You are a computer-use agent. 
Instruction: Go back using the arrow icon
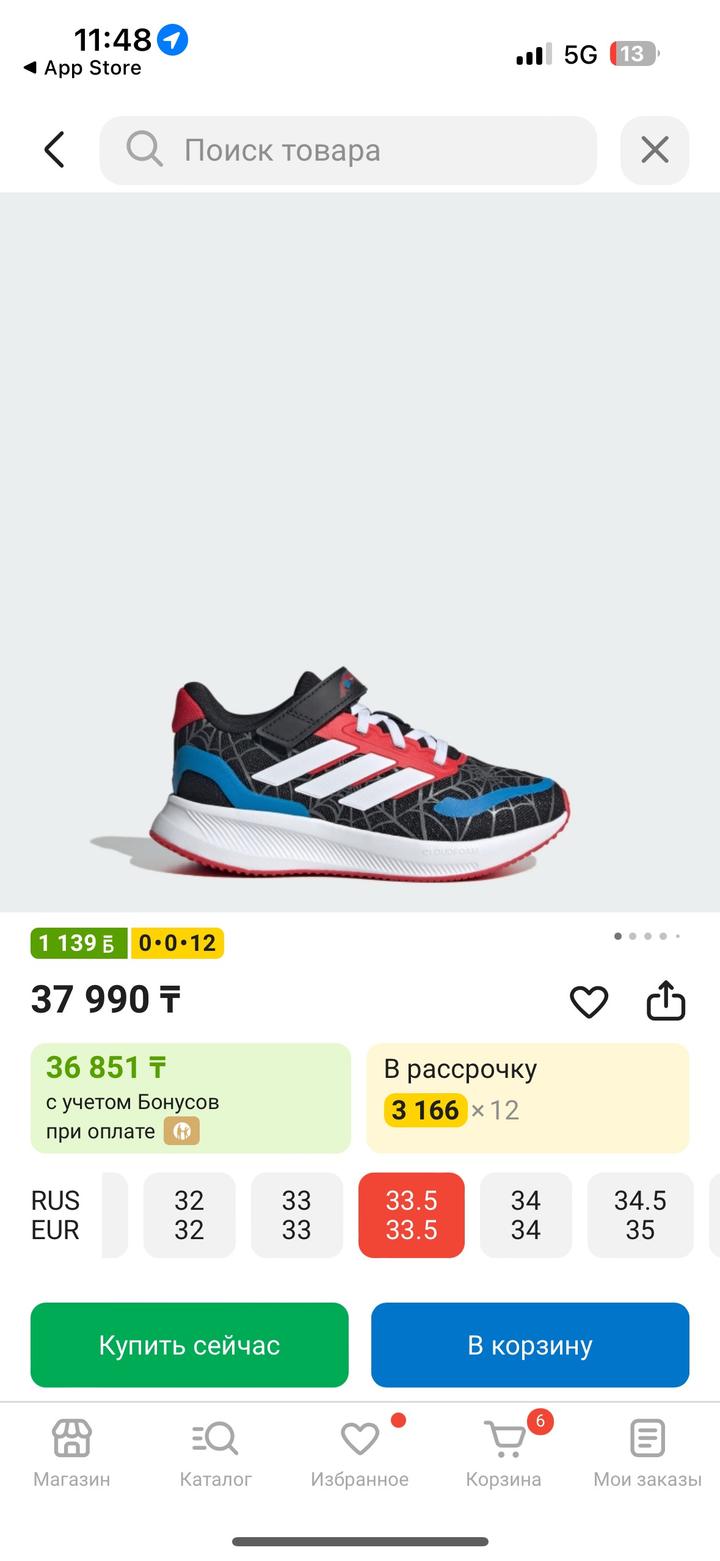(x=55, y=150)
